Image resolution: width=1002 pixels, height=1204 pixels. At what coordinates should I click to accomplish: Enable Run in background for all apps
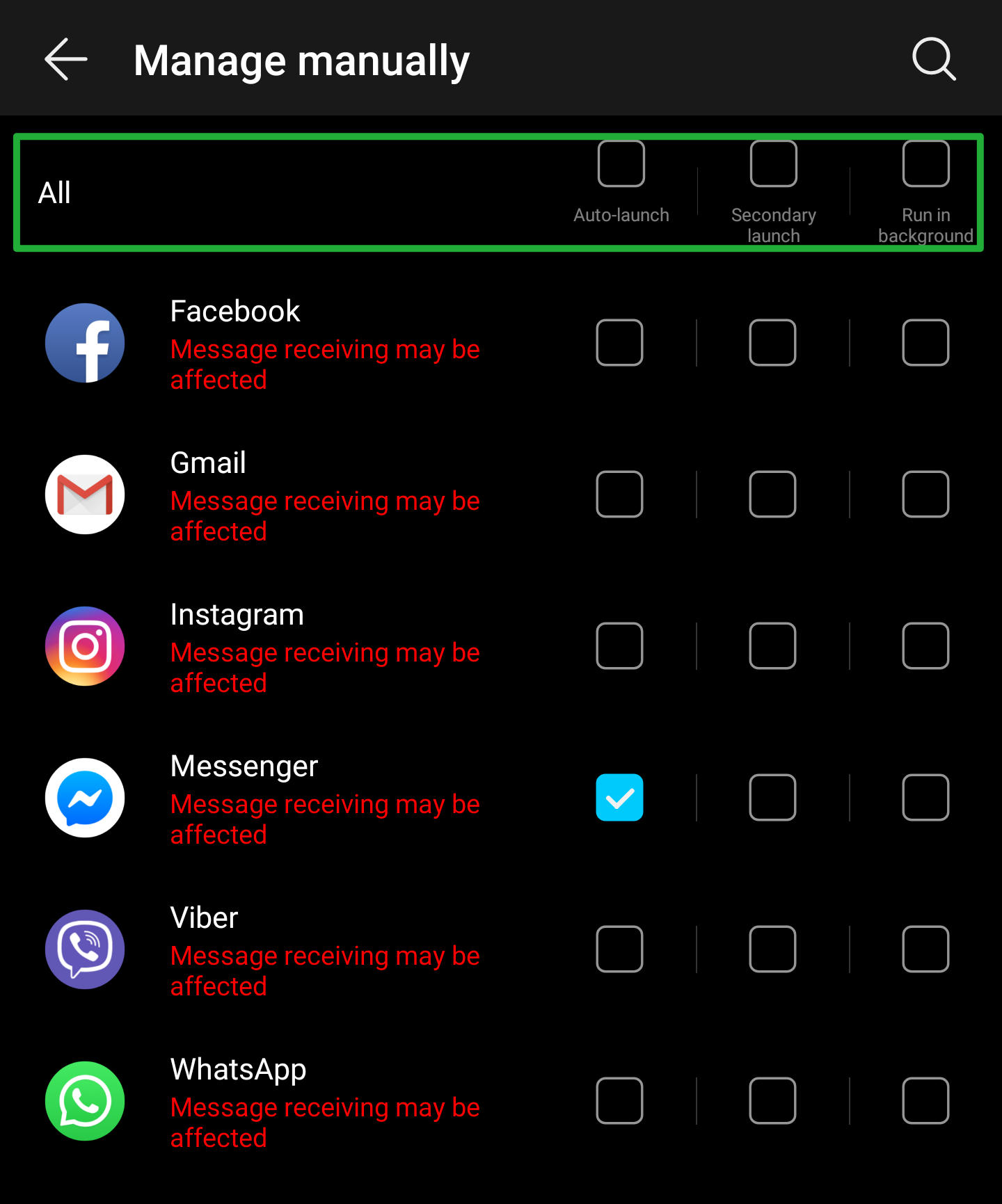pos(925,163)
